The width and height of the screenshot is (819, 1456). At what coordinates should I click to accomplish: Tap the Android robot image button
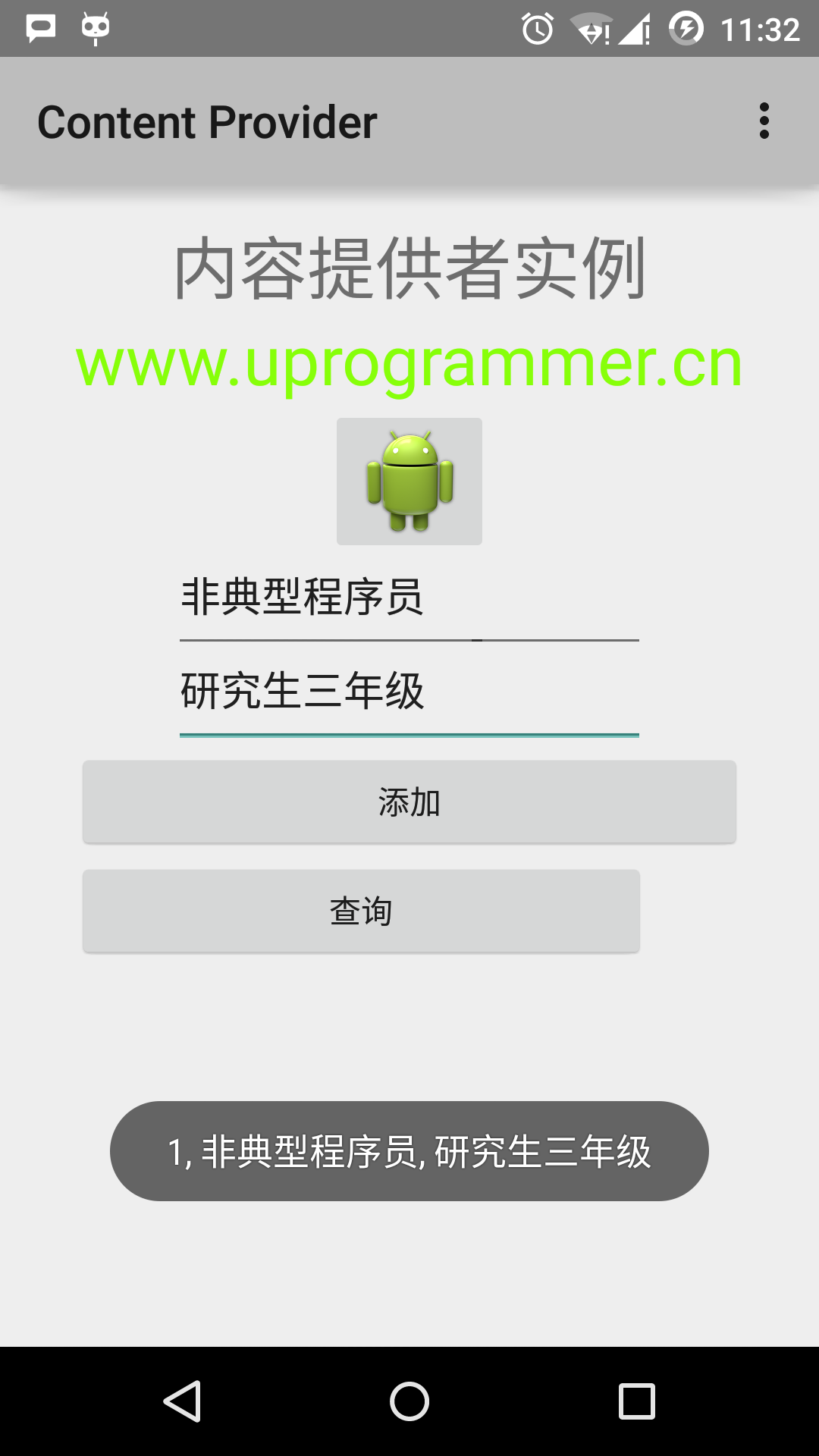click(x=409, y=482)
